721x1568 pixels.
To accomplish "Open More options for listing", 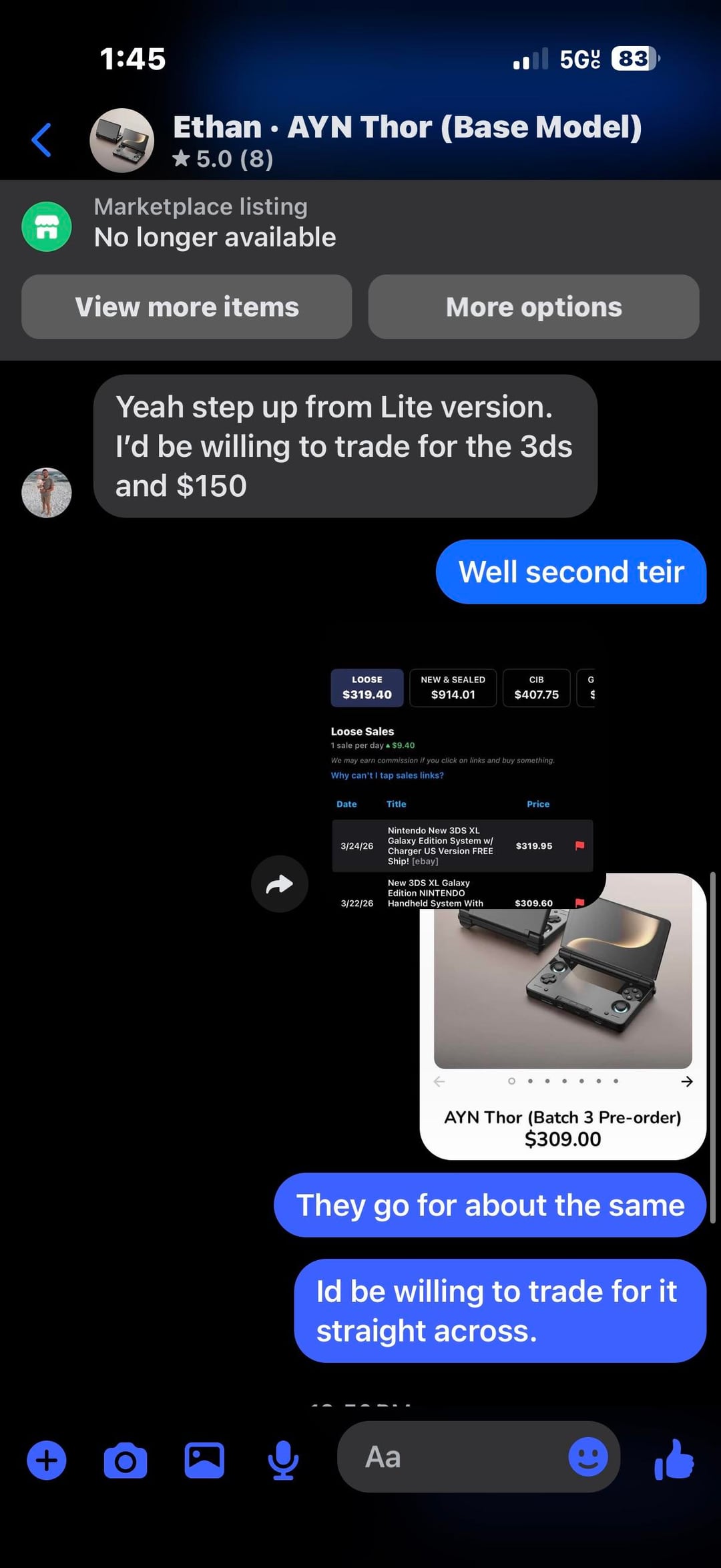I will 533,307.
